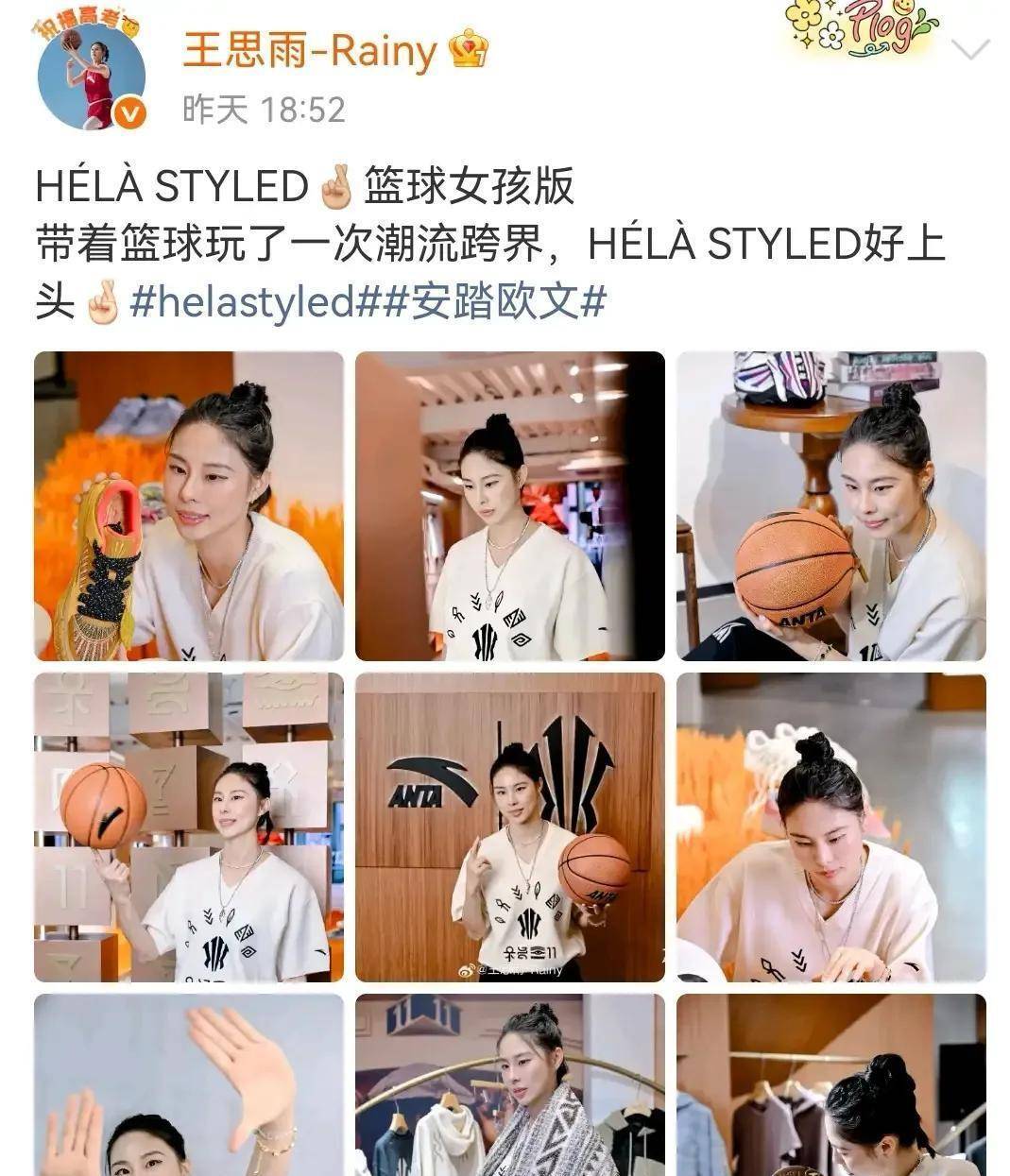Image resolution: width=1010 pixels, height=1176 pixels.
Task: View photo in front of the ANTA logo wall
Action: click(510, 827)
